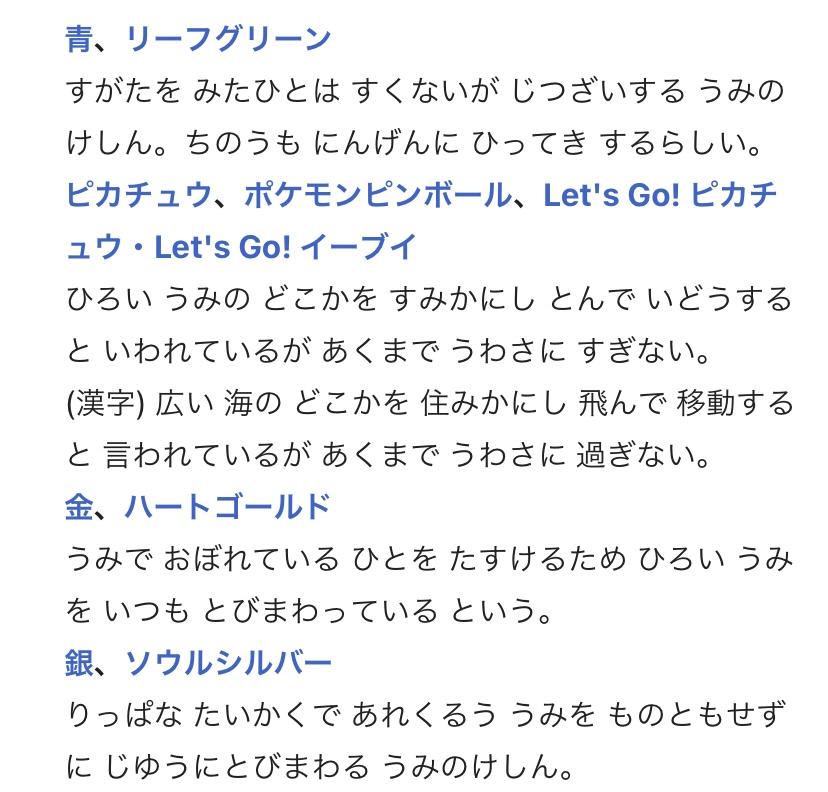Open the ハートゴールド link

[228, 507]
